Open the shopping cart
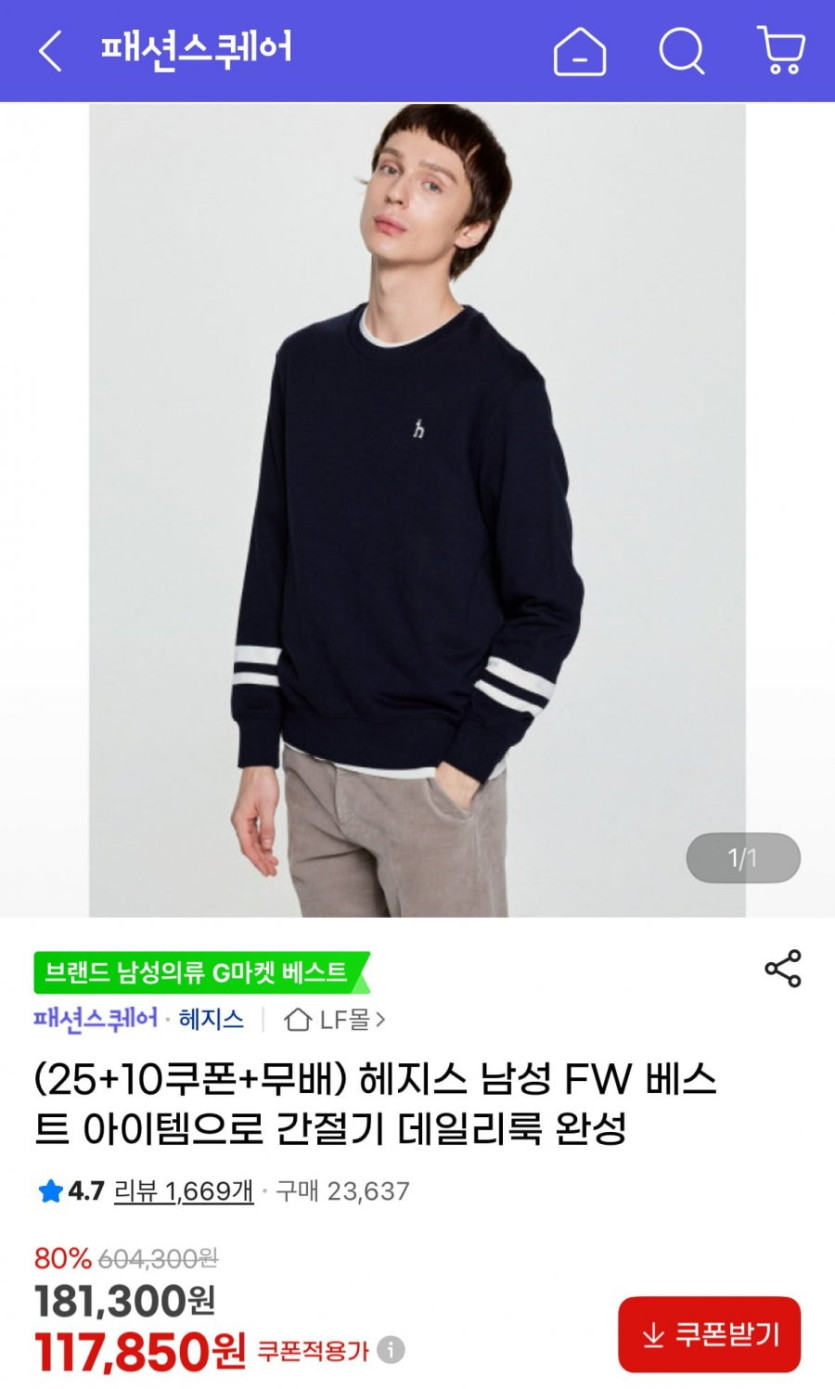Viewport: 835px width, 1389px height. click(x=781, y=51)
